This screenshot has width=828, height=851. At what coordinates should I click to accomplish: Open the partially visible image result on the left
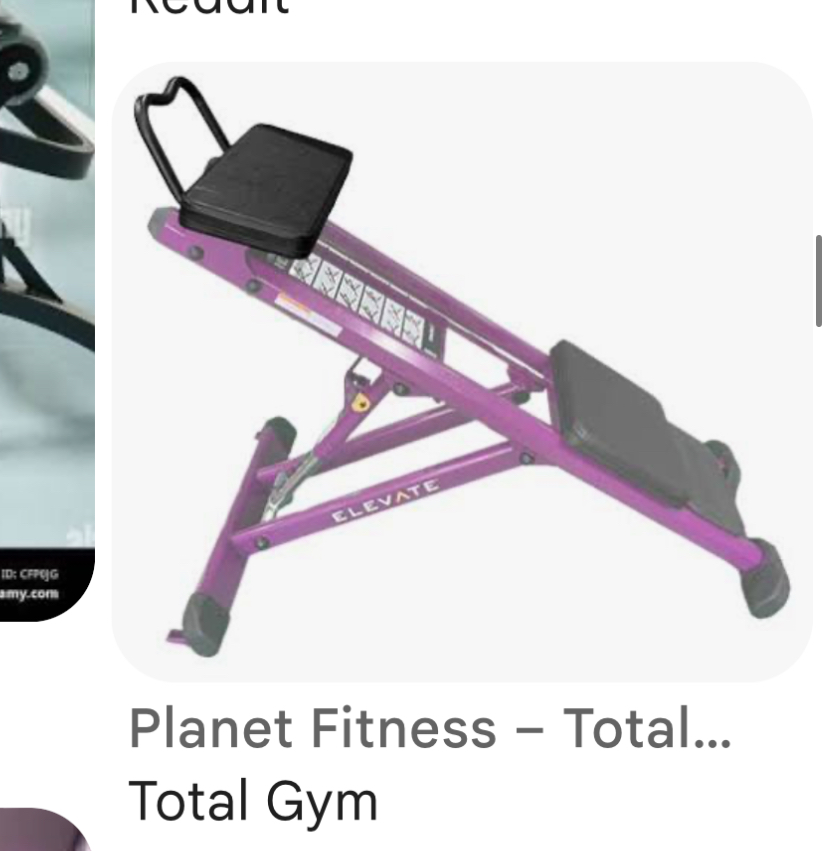pos(46,300)
